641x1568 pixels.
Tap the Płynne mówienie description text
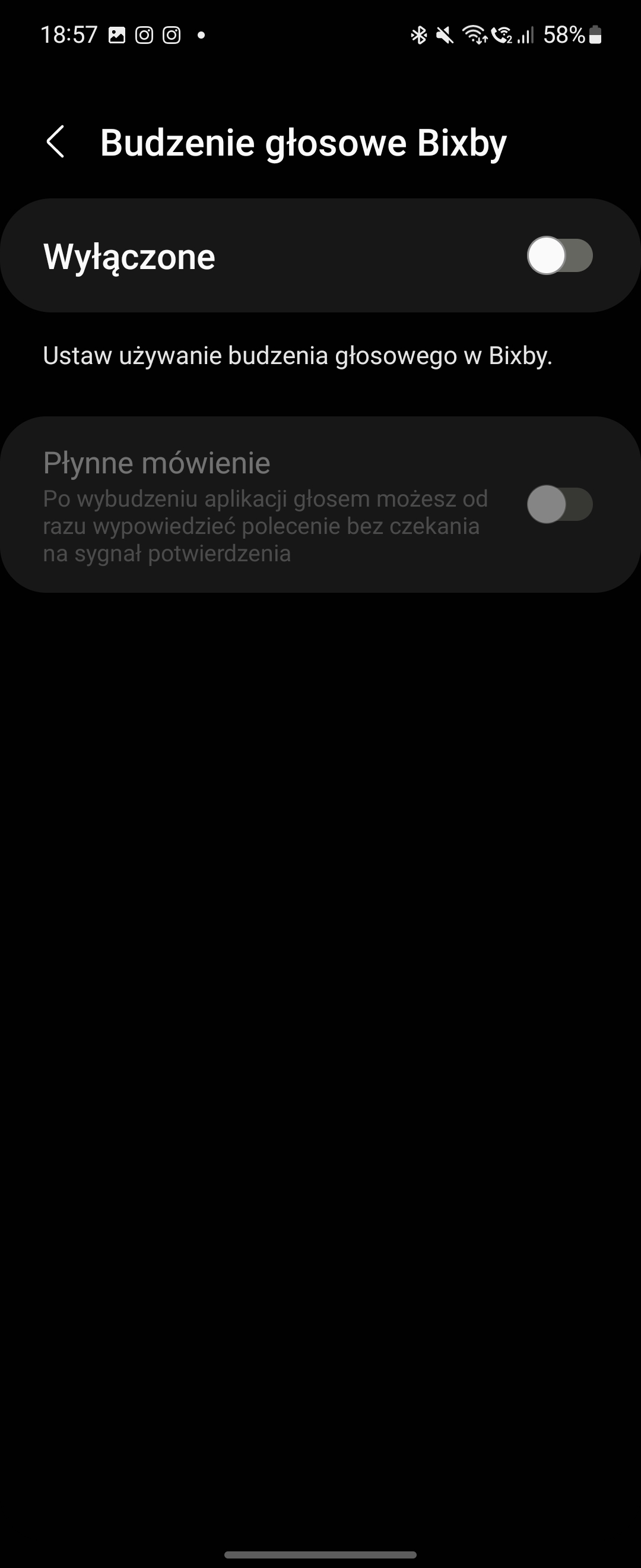[x=265, y=525]
